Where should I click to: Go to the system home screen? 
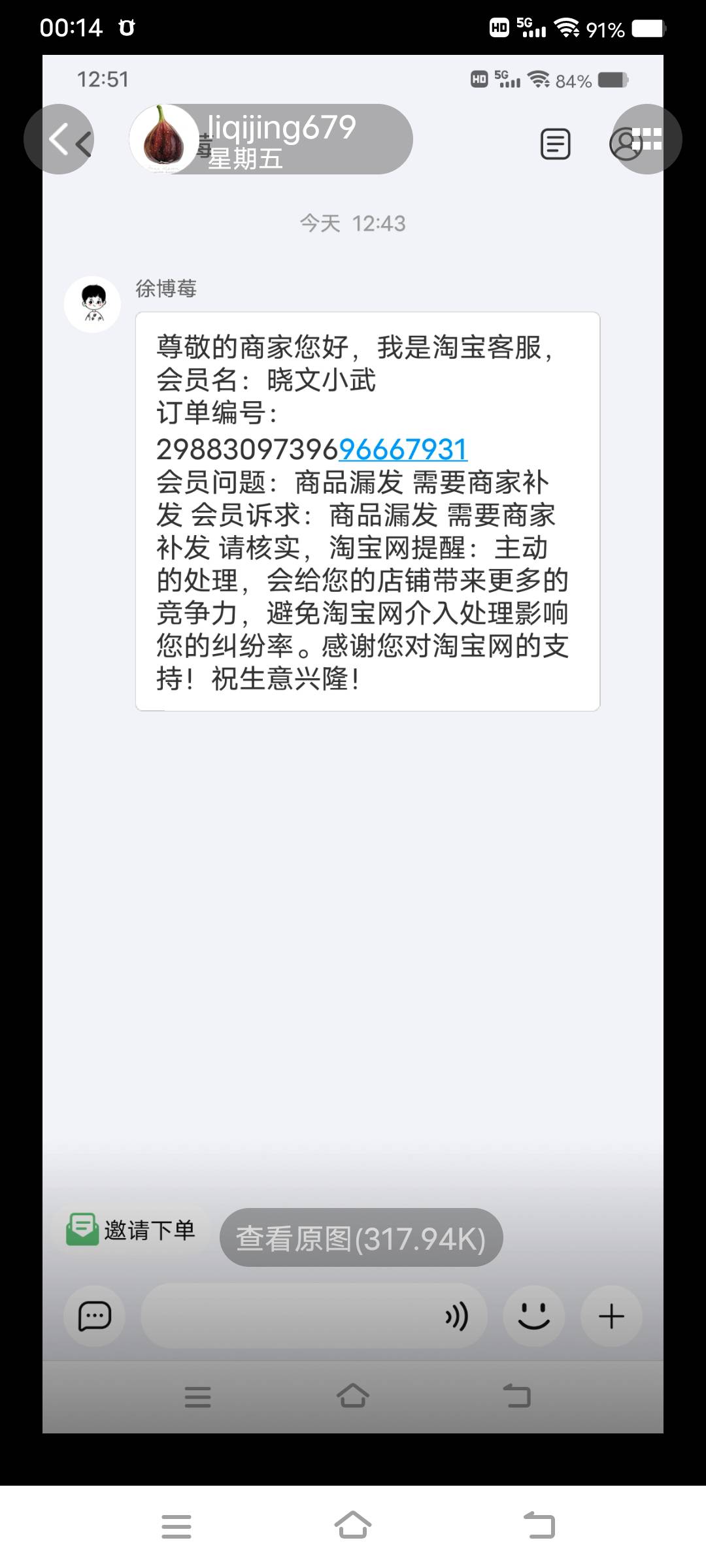click(x=353, y=1526)
